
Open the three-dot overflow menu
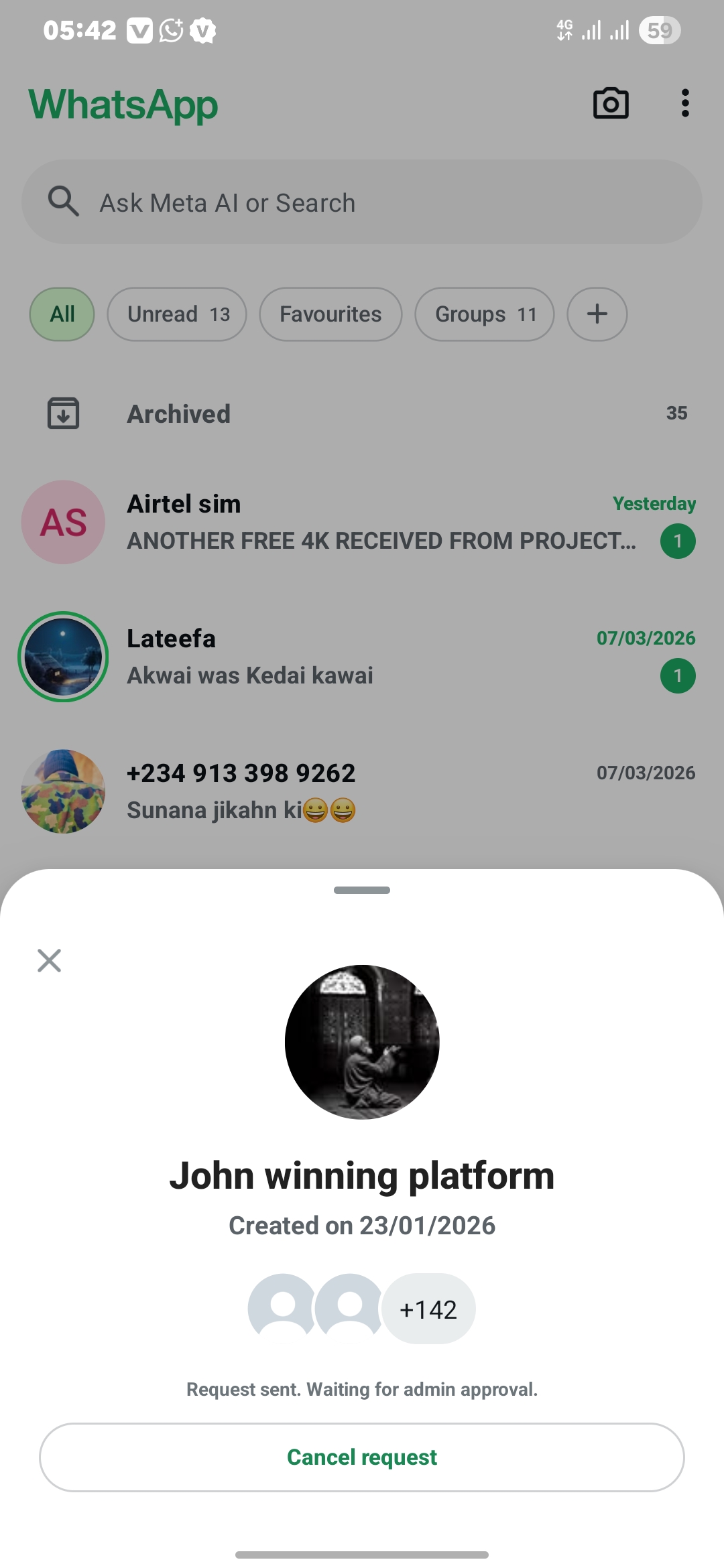(x=684, y=104)
